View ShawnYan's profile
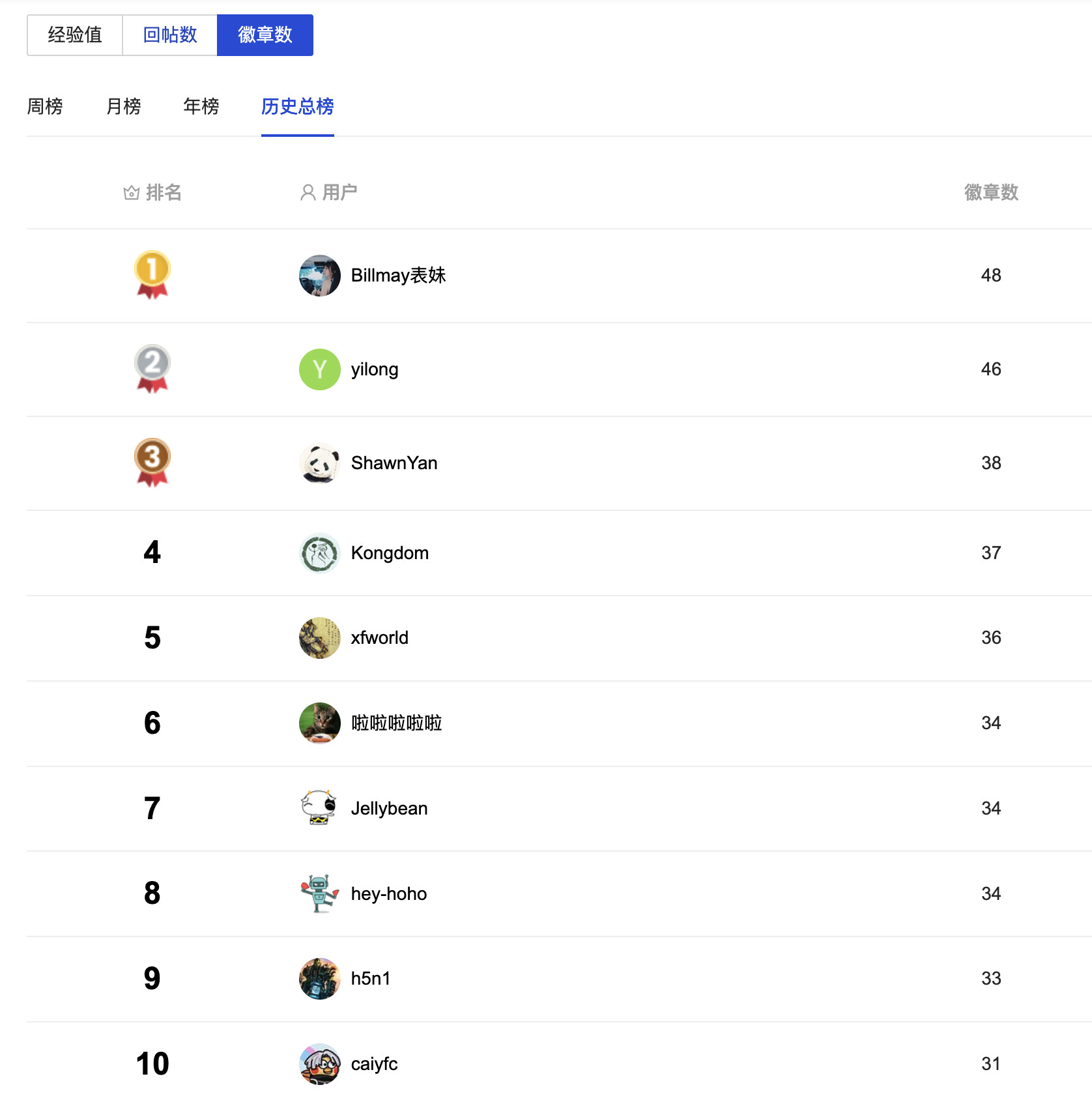 (x=394, y=463)
